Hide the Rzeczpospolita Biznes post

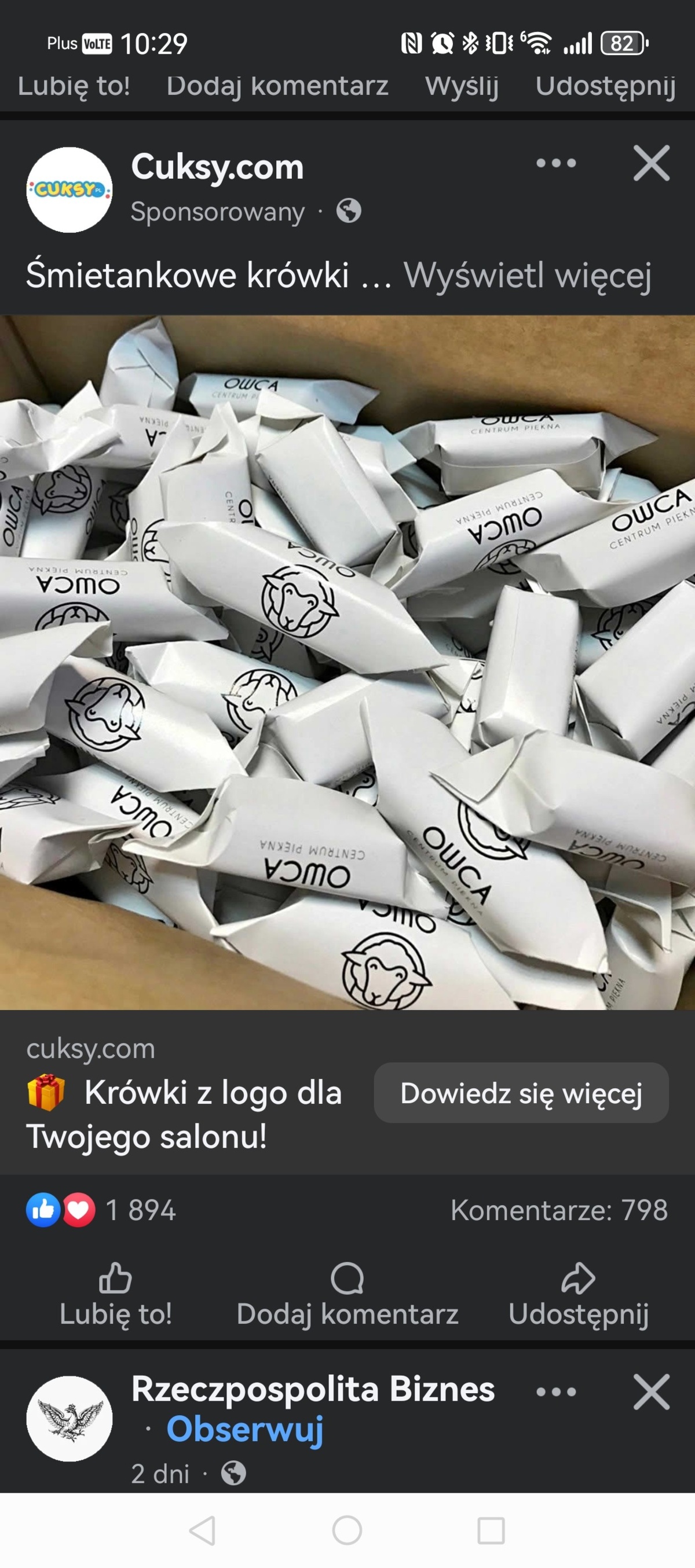click(651, 1392)
